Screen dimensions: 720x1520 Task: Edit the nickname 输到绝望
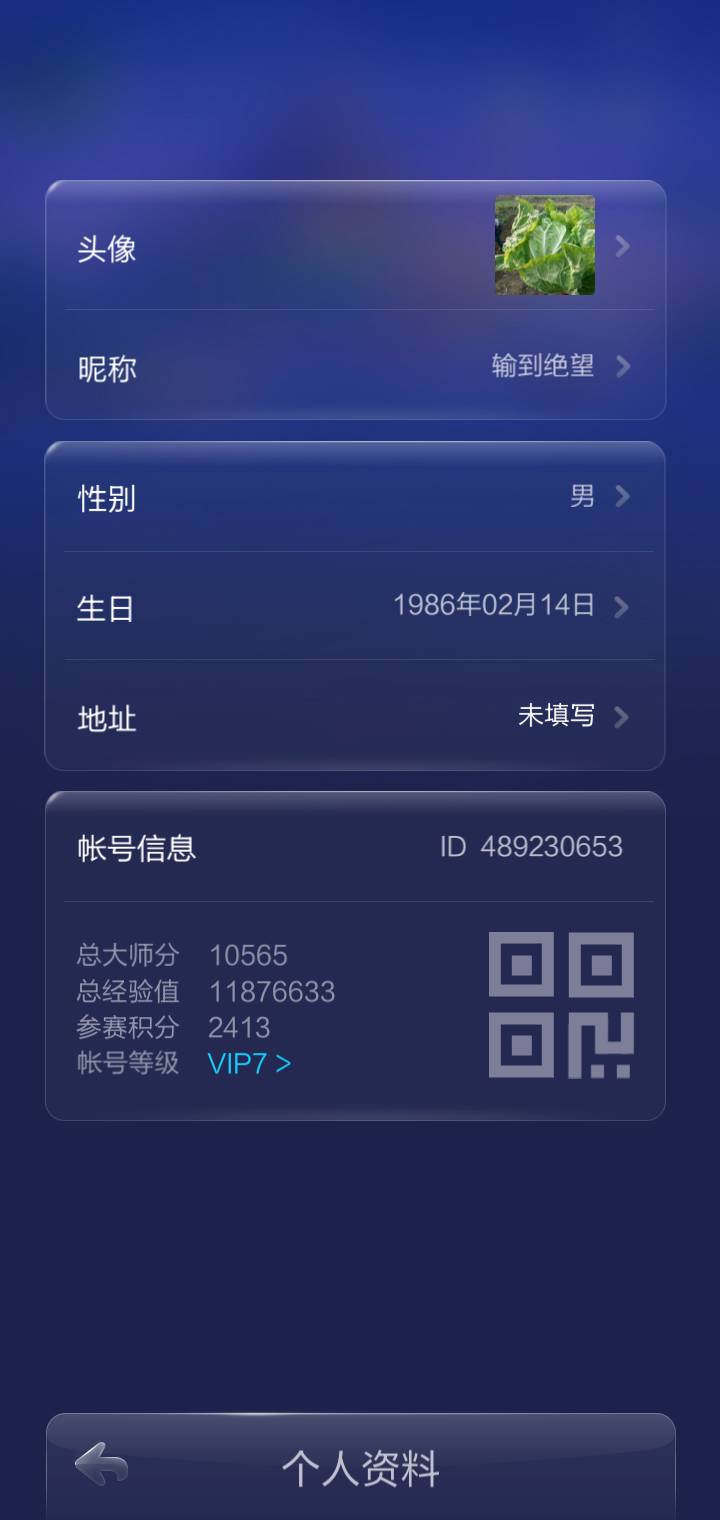543,367
